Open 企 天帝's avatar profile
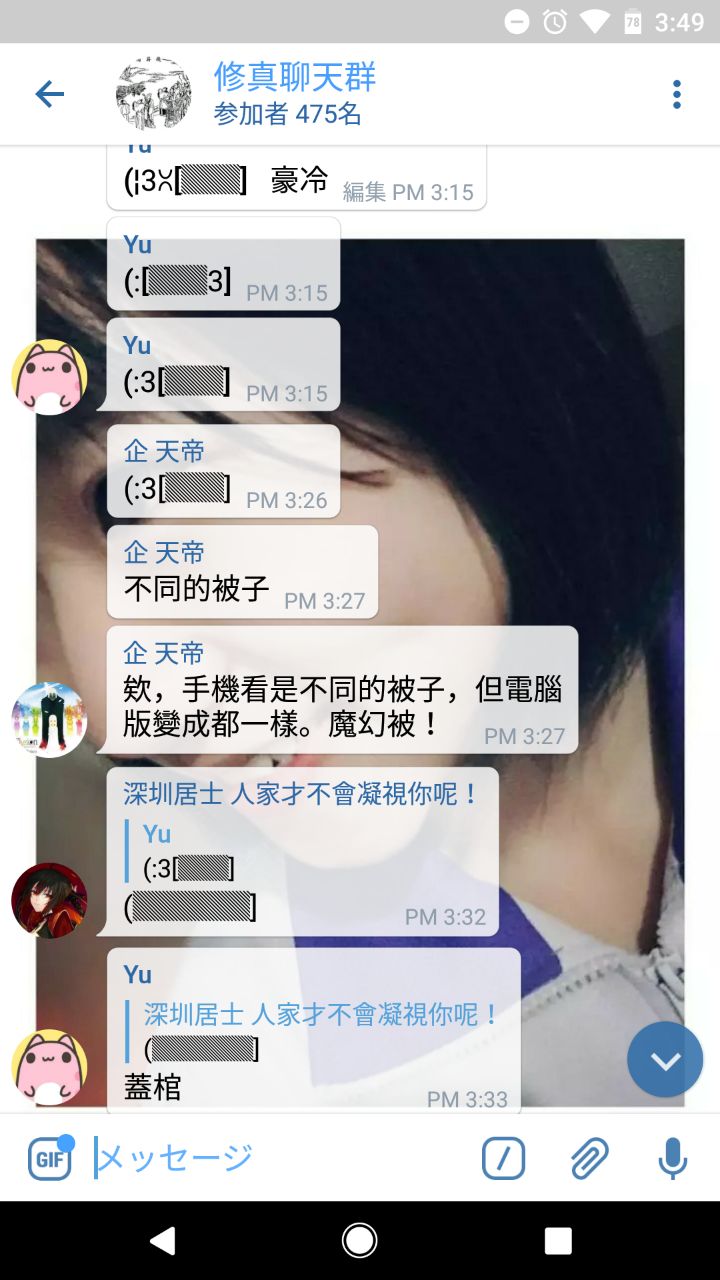The image size is (720, 1280). 49,720
